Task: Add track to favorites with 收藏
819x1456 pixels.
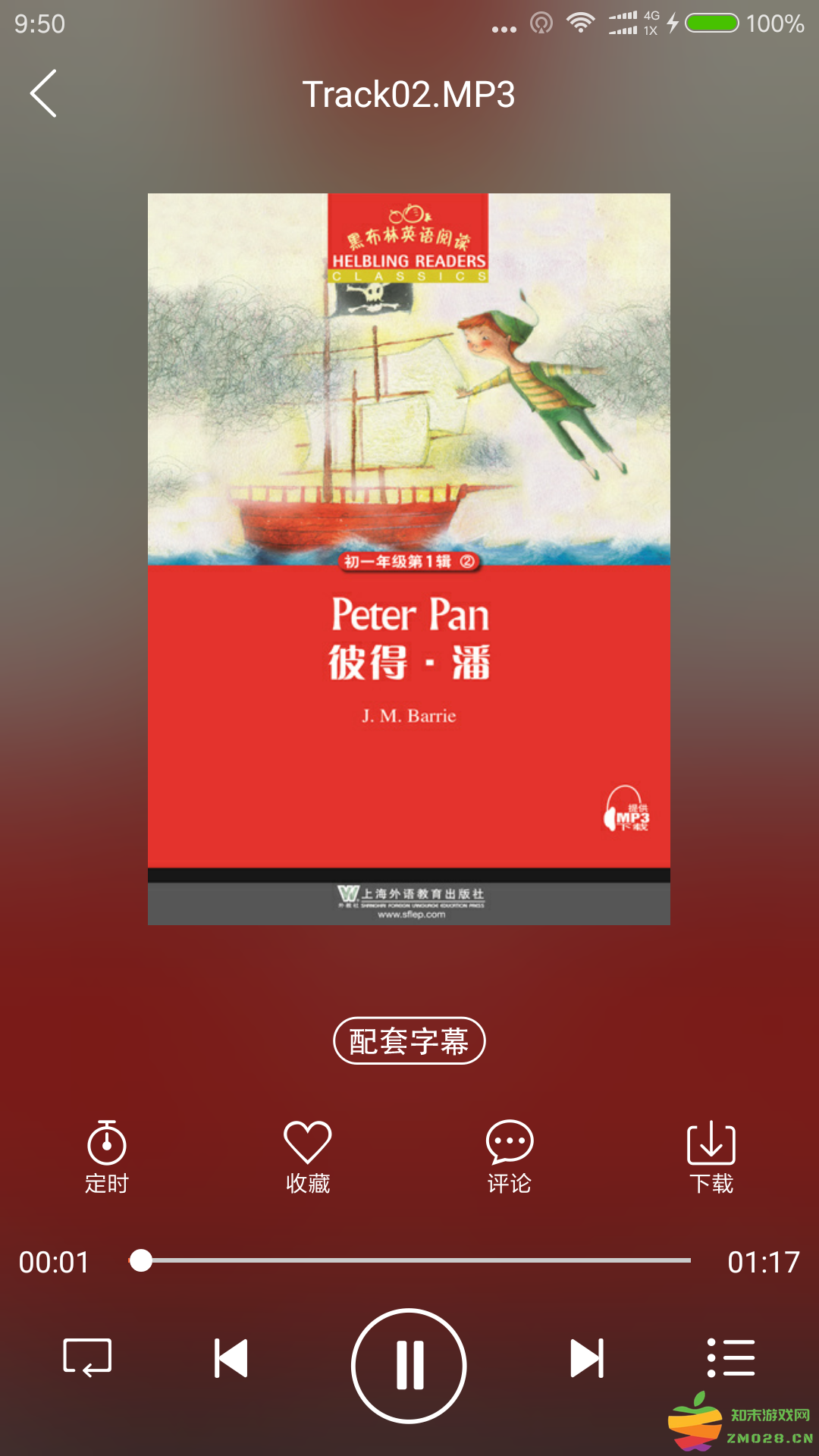Action: [307, 1156]
